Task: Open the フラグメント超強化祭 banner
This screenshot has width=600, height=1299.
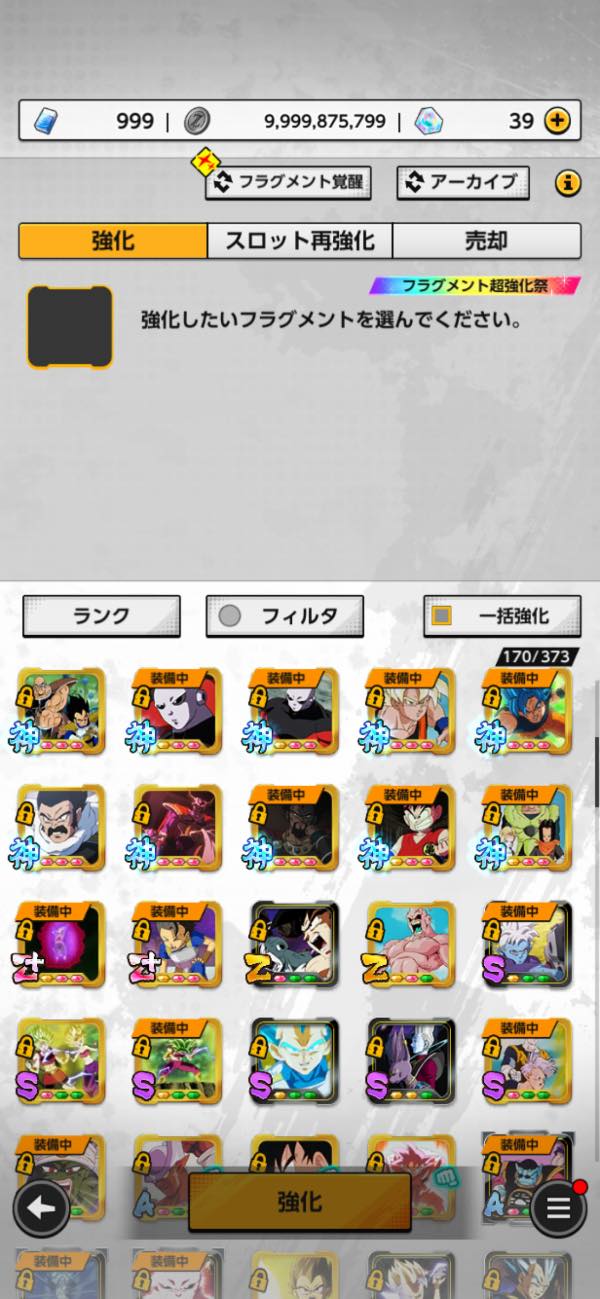Action: [475, 286]
